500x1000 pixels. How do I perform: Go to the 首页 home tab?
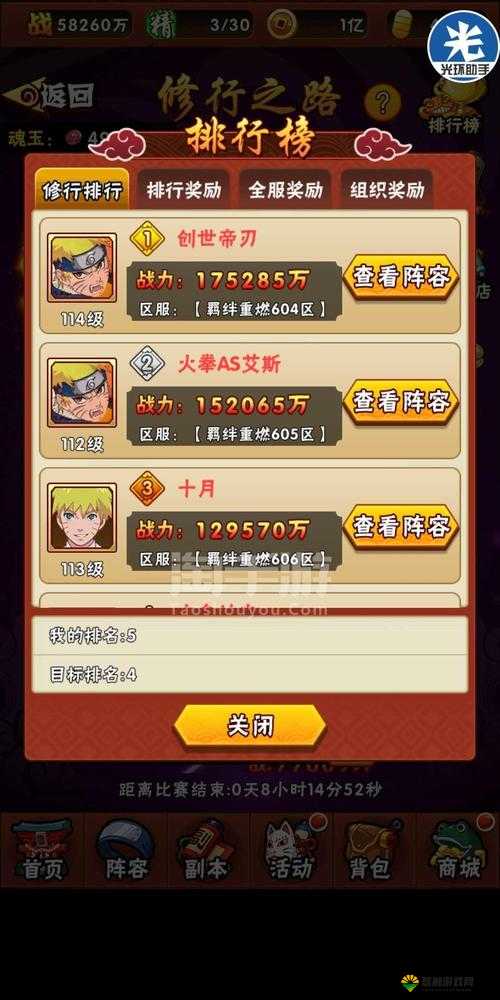tap(42, 850)
